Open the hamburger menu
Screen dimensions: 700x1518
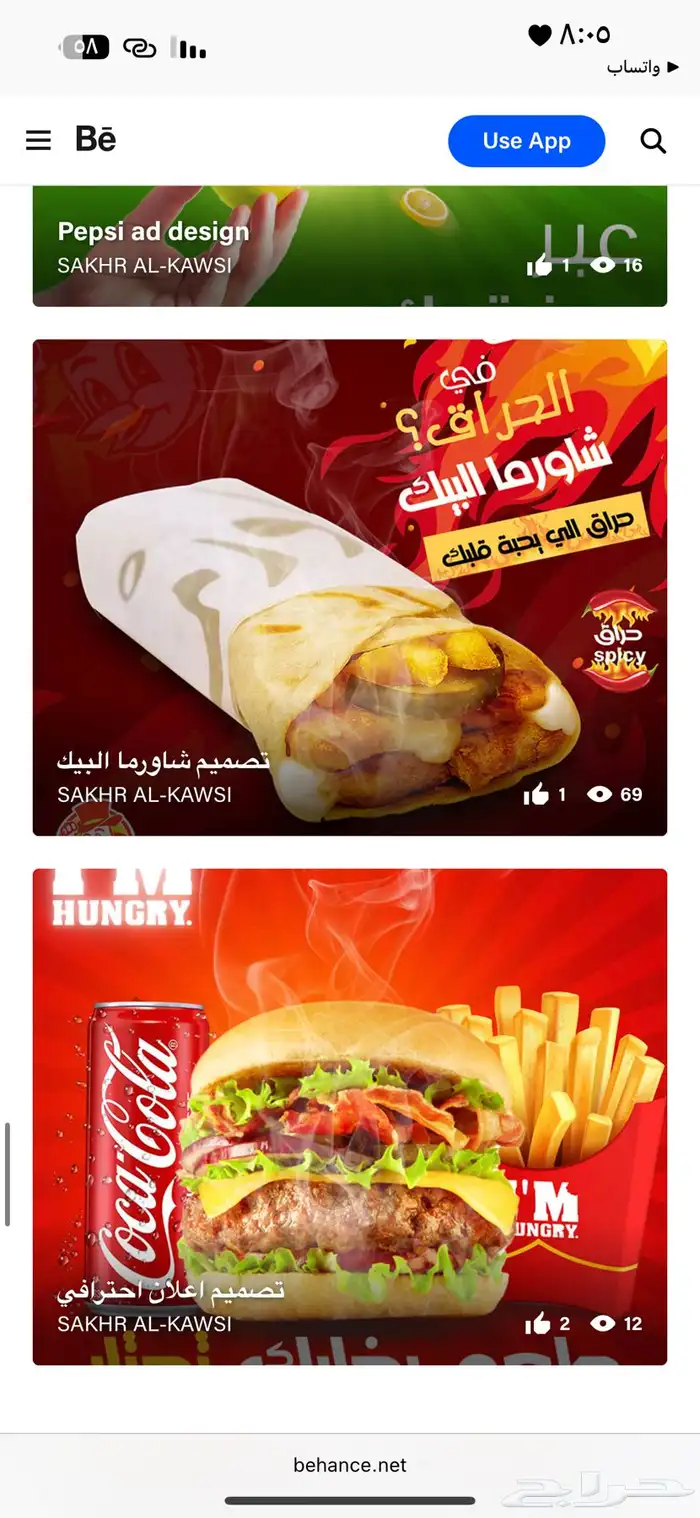(38, 141)
